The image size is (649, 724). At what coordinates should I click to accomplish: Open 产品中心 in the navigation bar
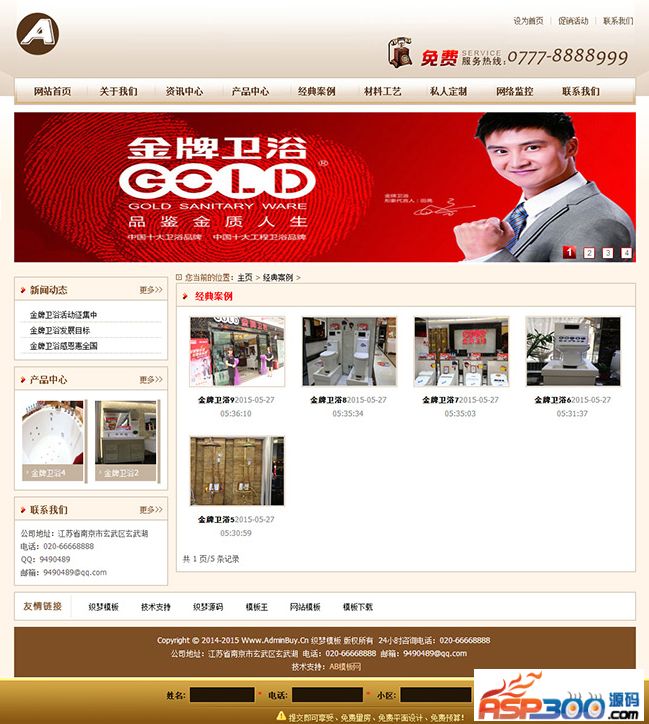(x=250, y=91)
